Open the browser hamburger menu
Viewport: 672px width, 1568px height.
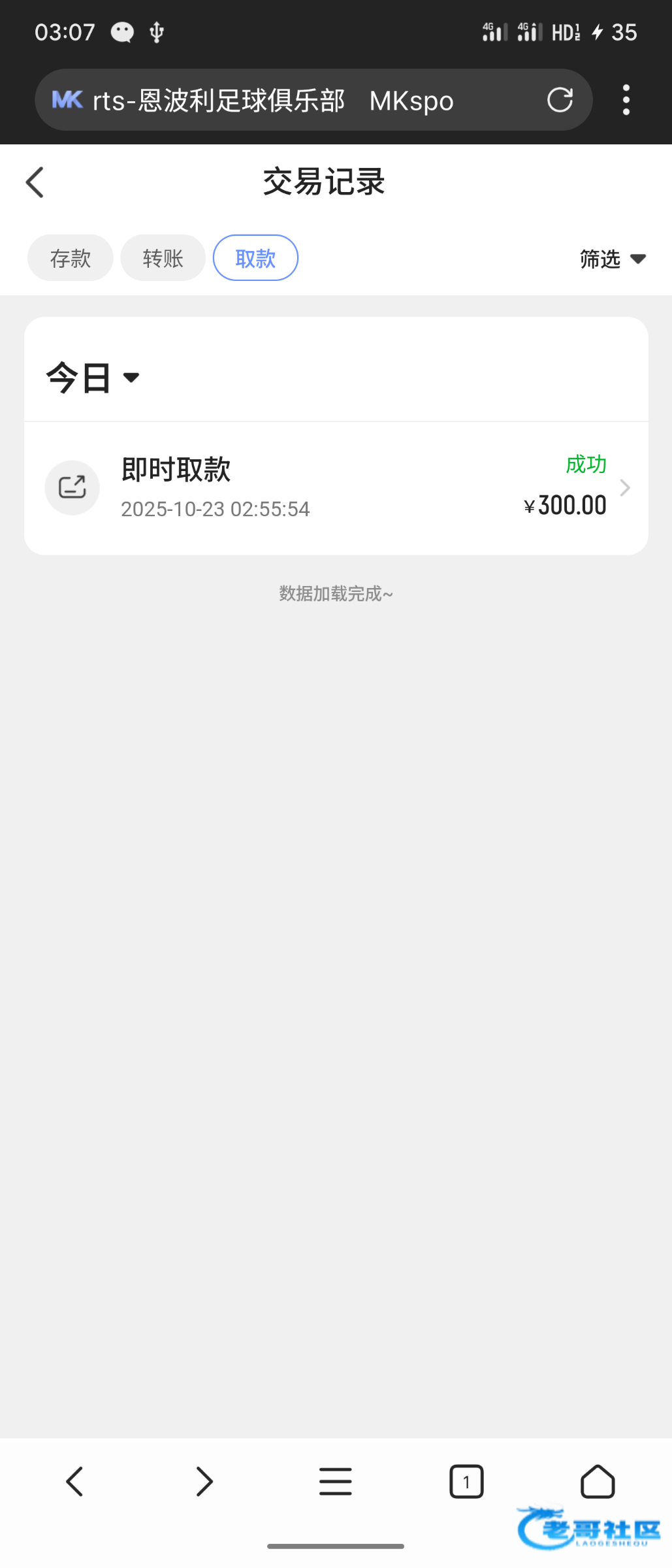tap(336, 1481)
